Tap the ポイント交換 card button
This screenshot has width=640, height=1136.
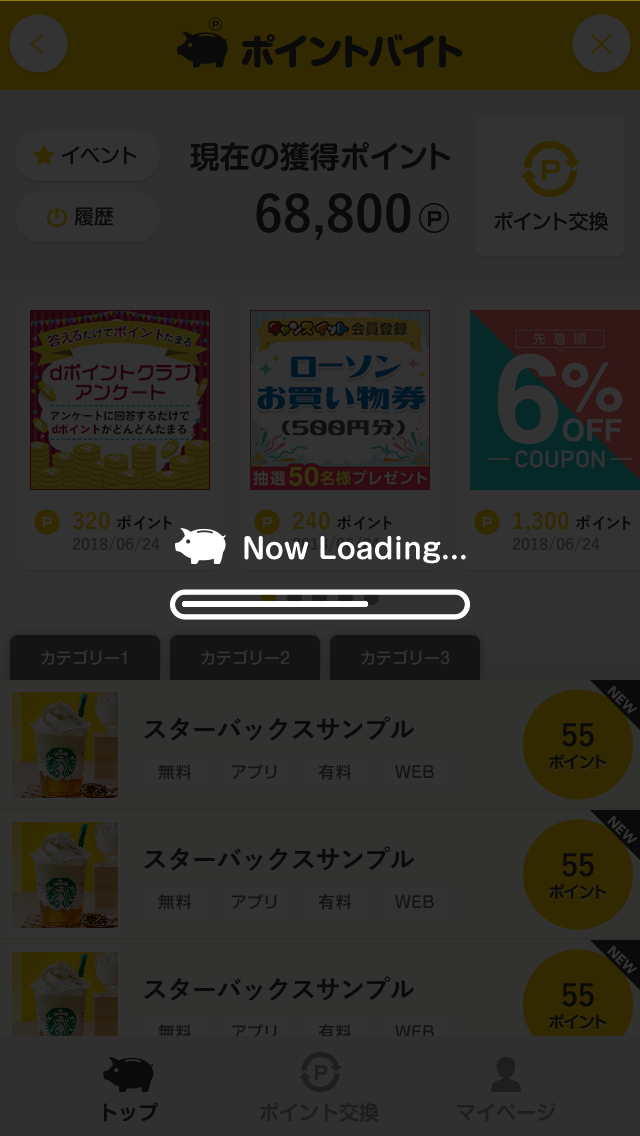pyautogui.click(x=551, y=186)
